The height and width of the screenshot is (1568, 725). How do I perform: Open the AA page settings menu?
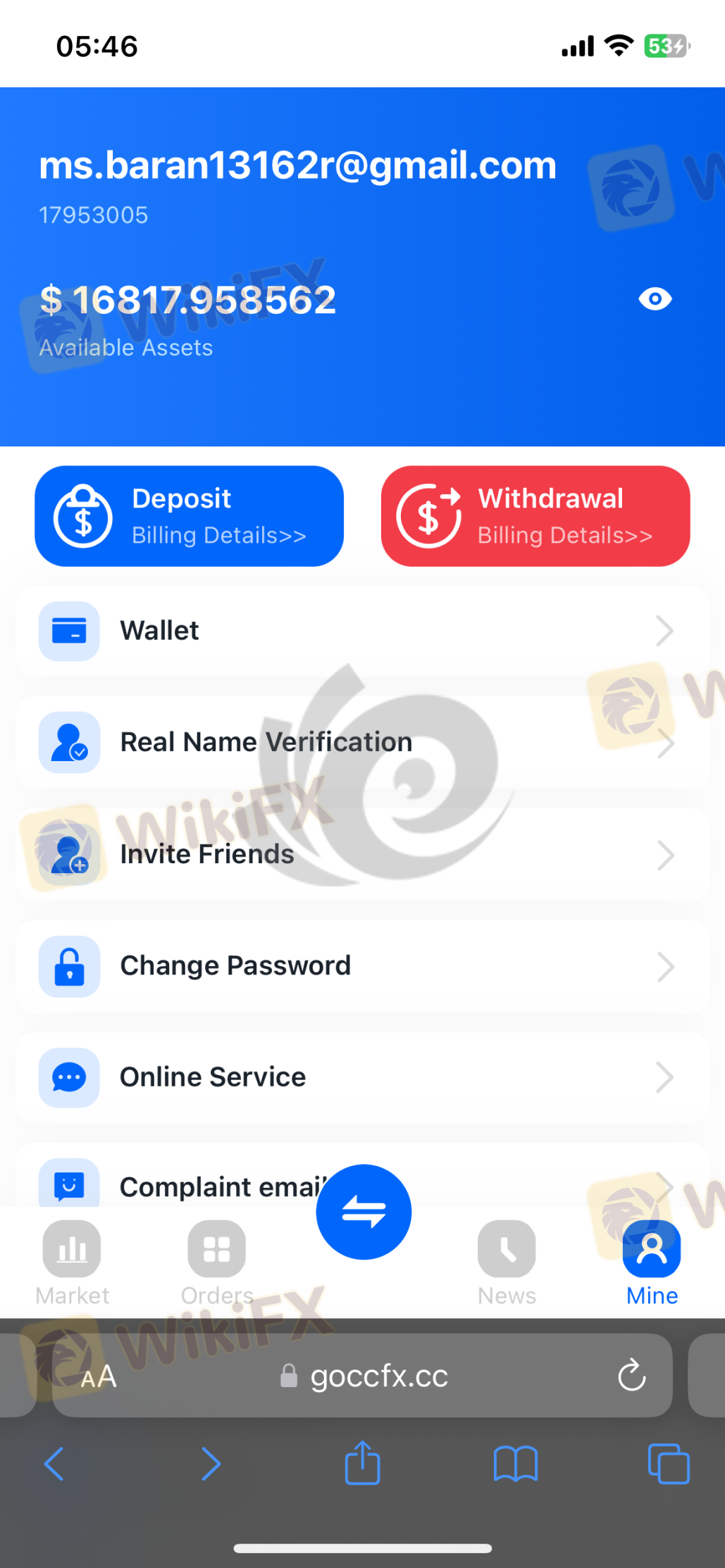tap(99, 1376)
